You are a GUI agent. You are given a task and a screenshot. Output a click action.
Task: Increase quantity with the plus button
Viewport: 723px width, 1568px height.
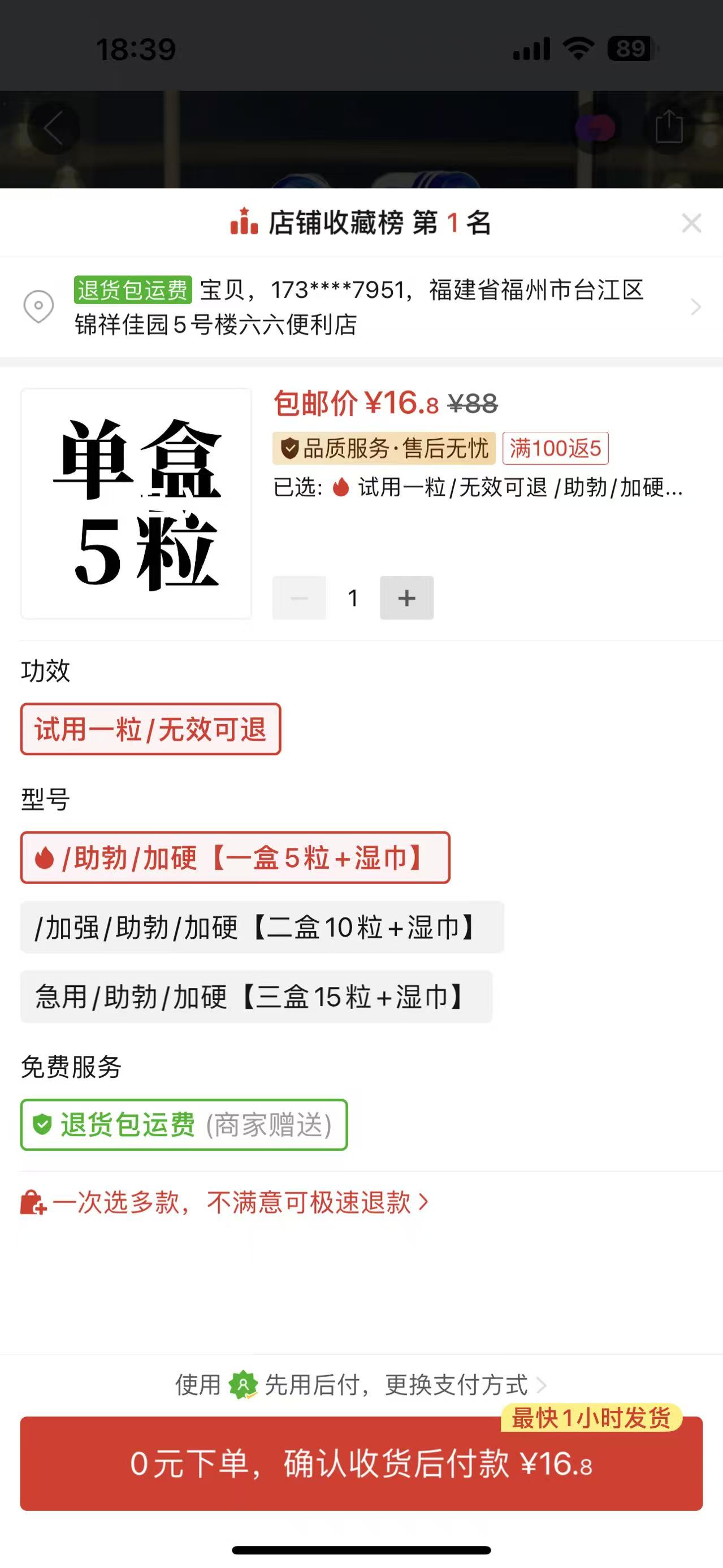click(x=406, y=597)
